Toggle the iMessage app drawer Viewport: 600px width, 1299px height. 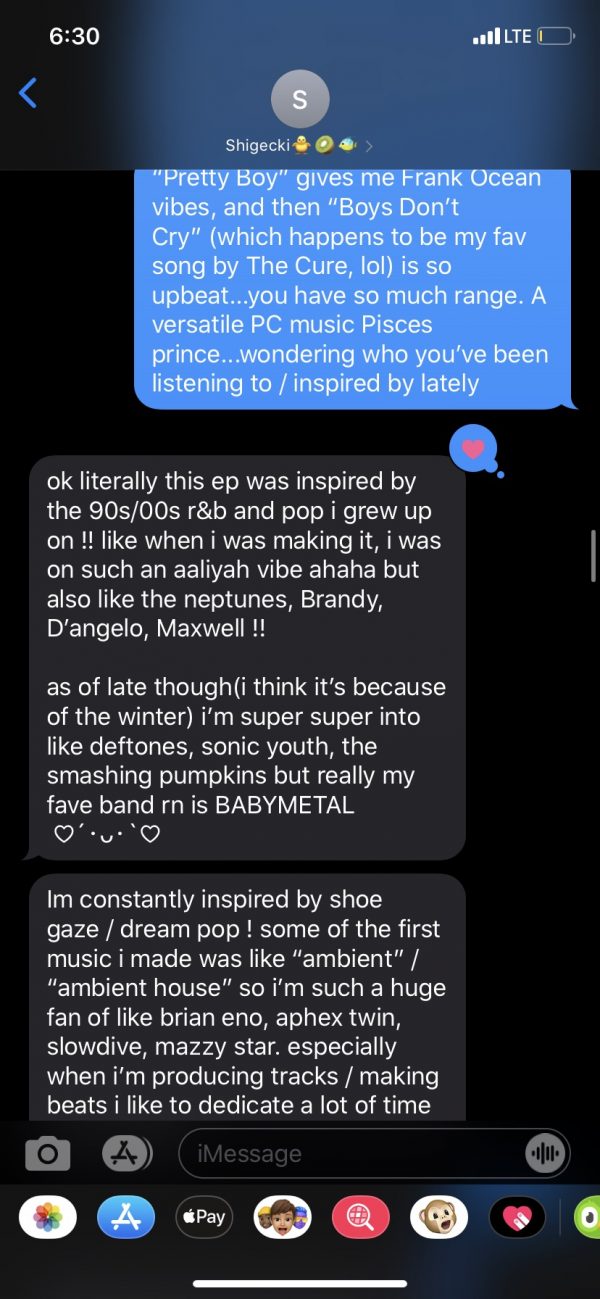(127, 1154)
